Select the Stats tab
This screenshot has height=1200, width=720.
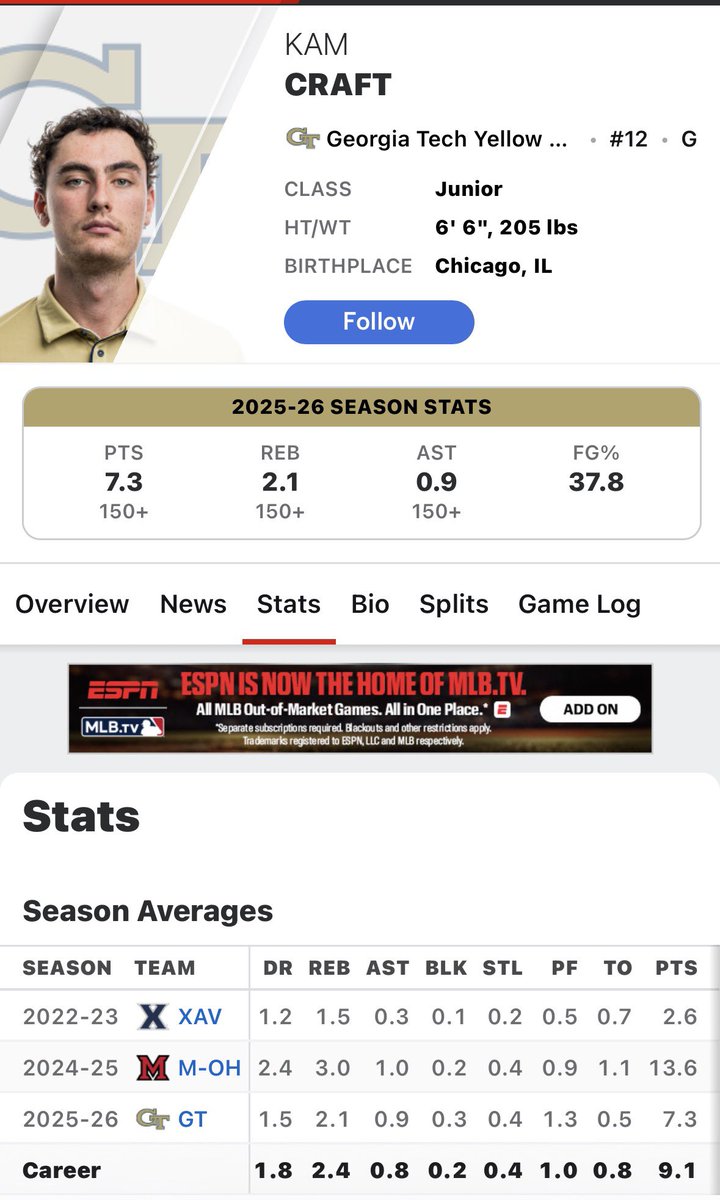289,604
